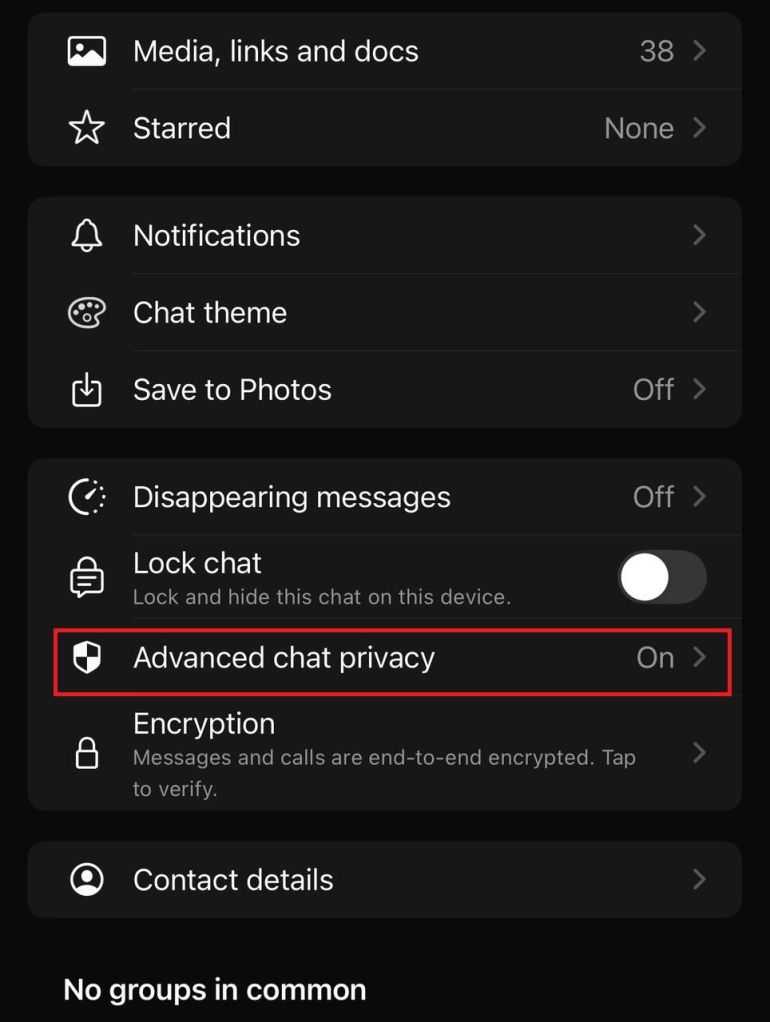
Task: Open Save to Photos setting
Action: [x=385, y=390]
